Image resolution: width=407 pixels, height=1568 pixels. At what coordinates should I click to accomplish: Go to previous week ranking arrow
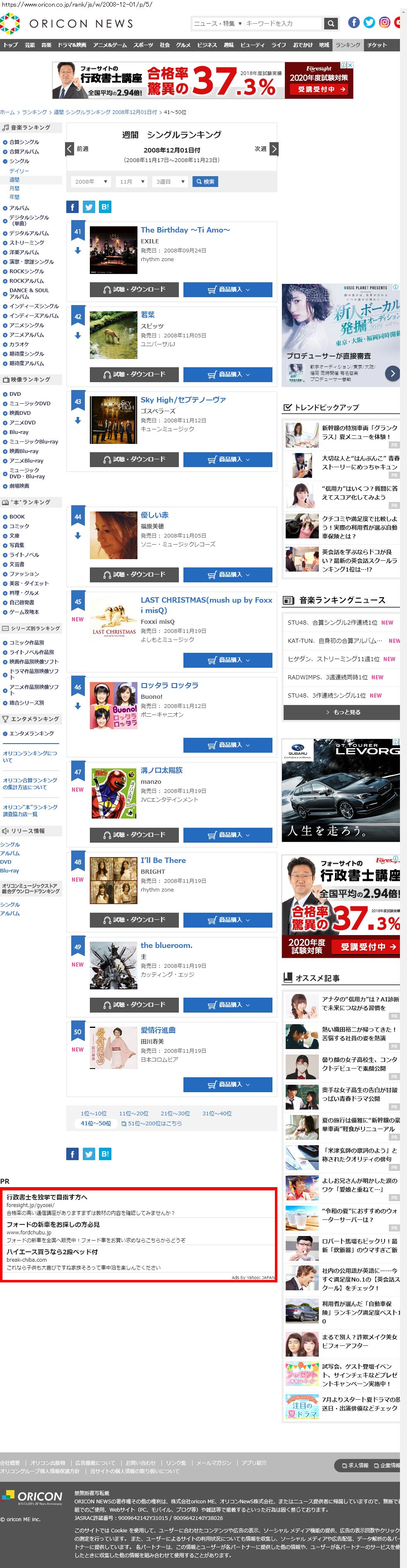tap(70, 148)
